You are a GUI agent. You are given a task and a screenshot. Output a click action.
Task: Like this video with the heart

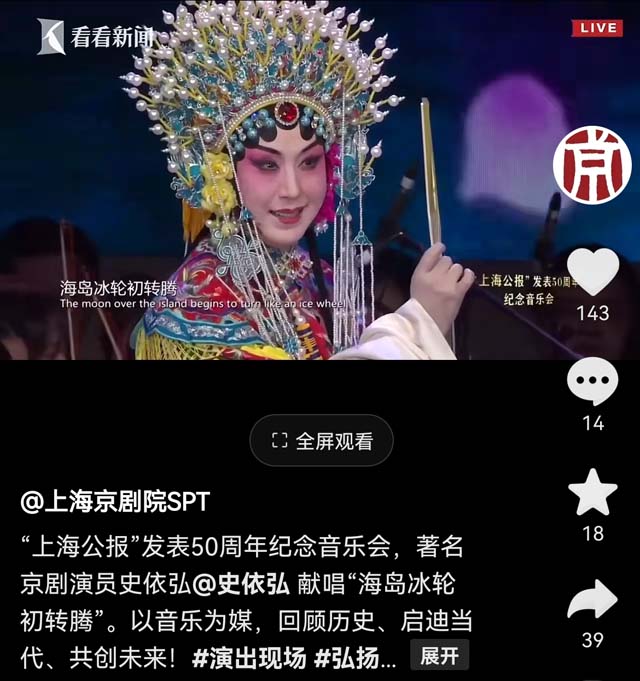pyautogui.click(x=592, y=273)
